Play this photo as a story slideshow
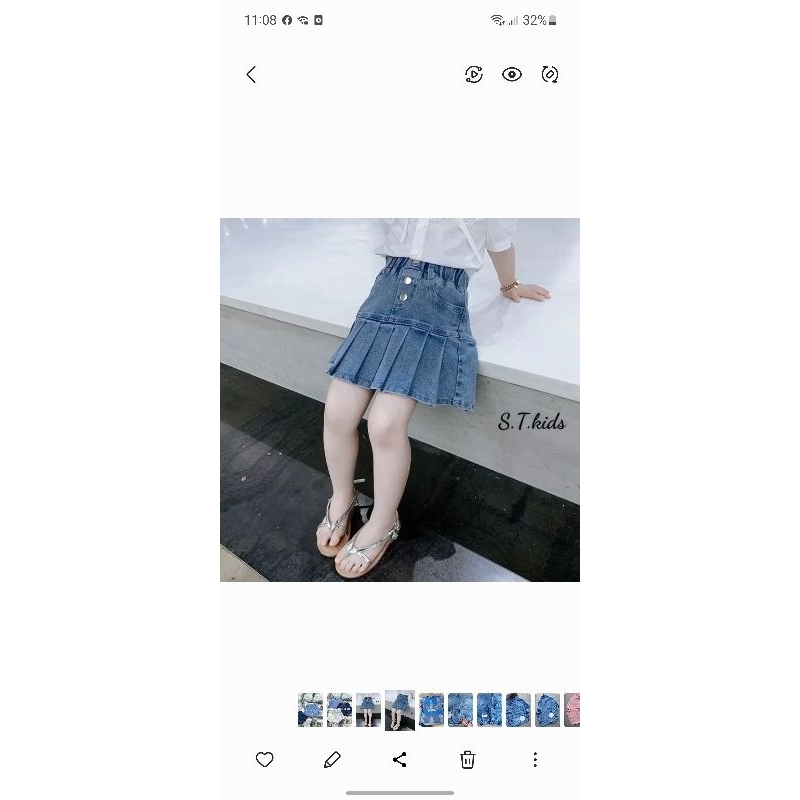 [x=474, y=74]
